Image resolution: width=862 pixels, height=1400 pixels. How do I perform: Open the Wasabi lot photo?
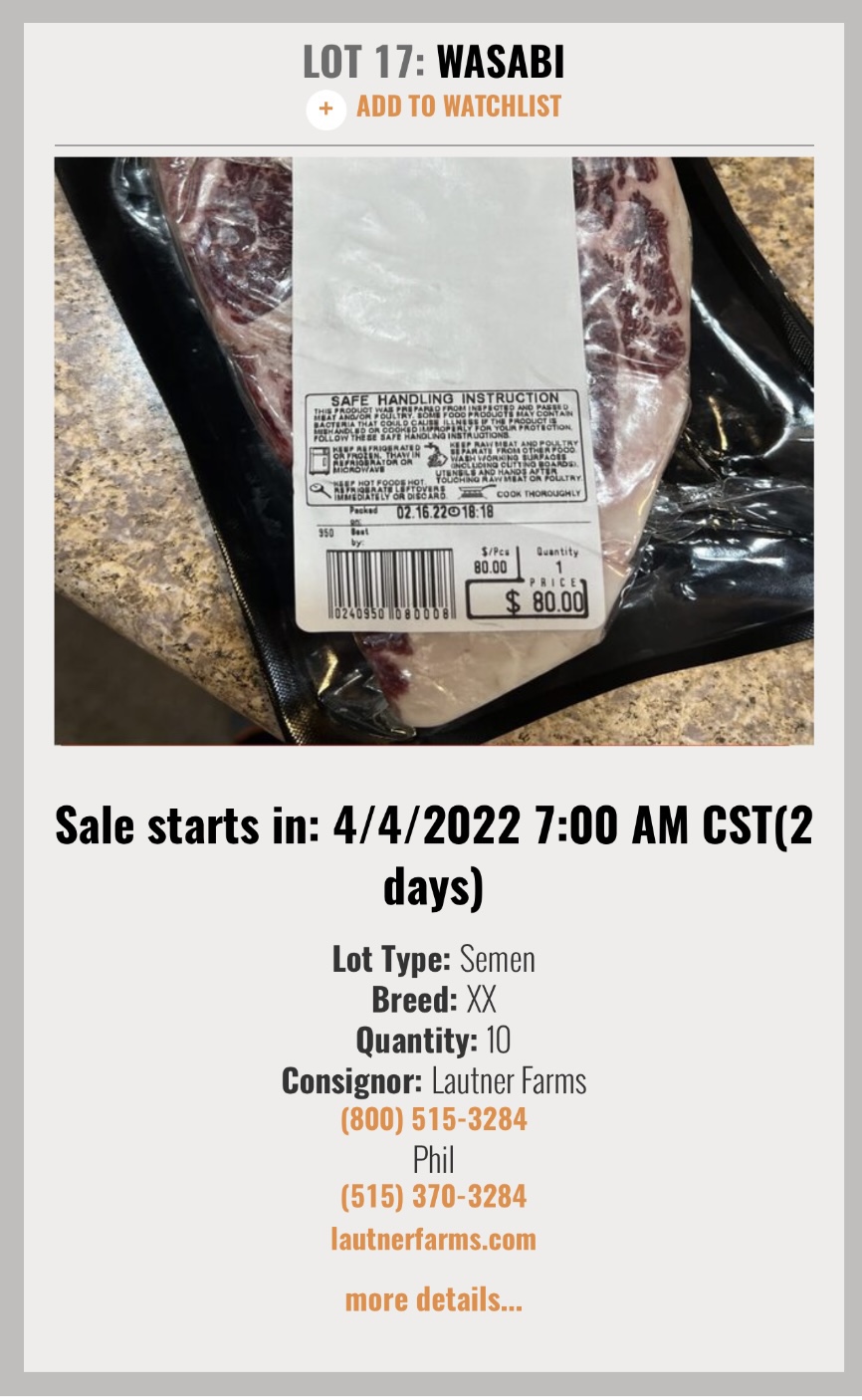click(434, 451)
